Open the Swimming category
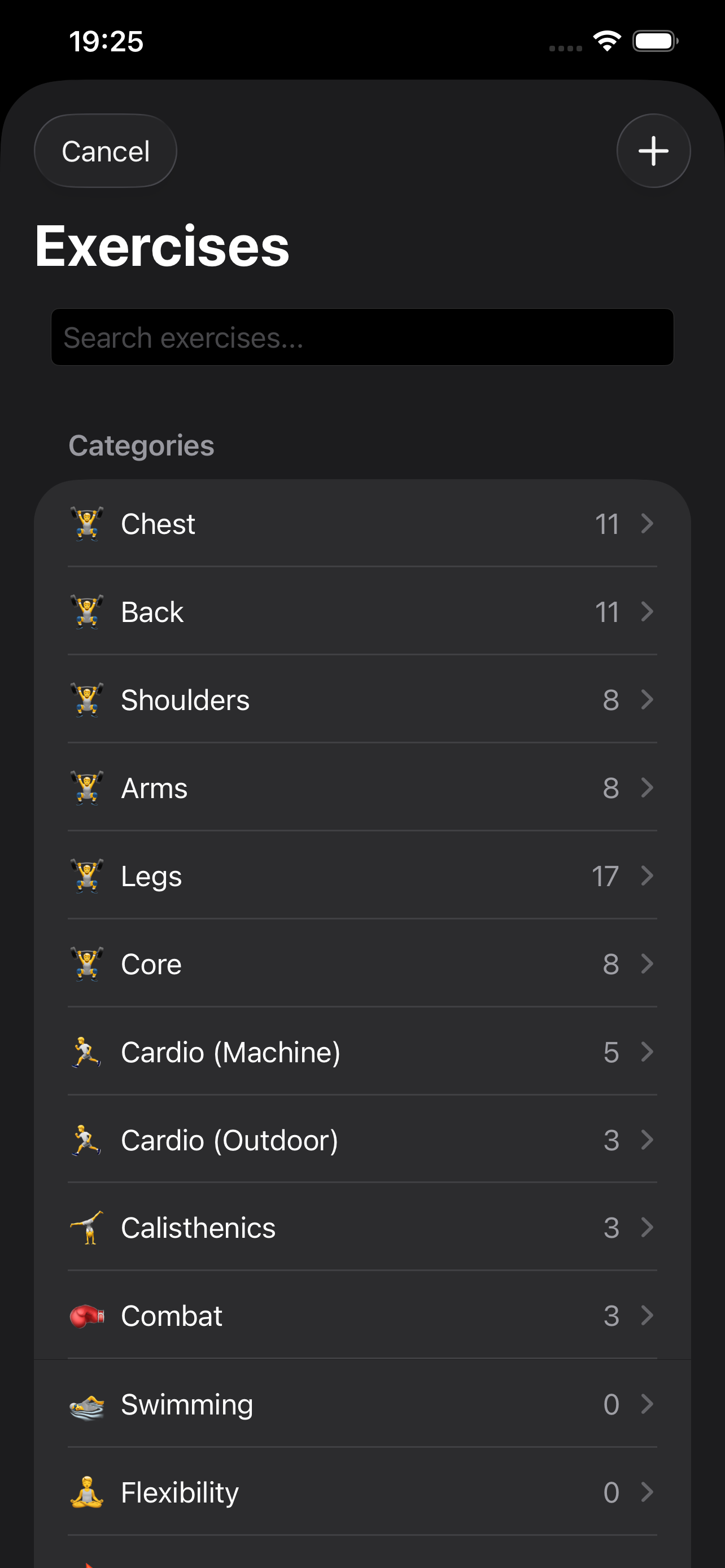Image resolution: width=725 pixels, height=1568 pixels. (x=362, y=1404)
